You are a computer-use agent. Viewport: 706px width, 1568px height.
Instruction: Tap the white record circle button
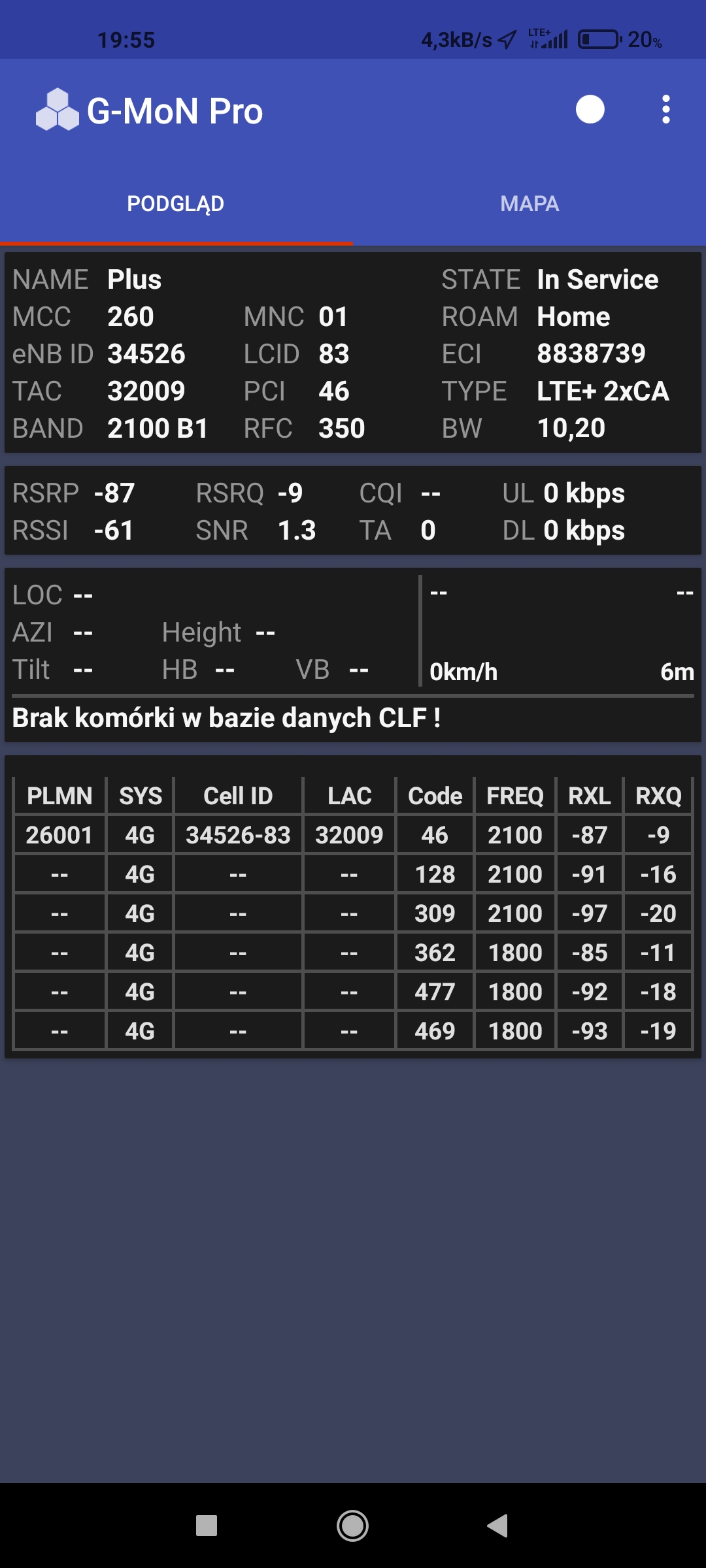[x=590, y=110]
